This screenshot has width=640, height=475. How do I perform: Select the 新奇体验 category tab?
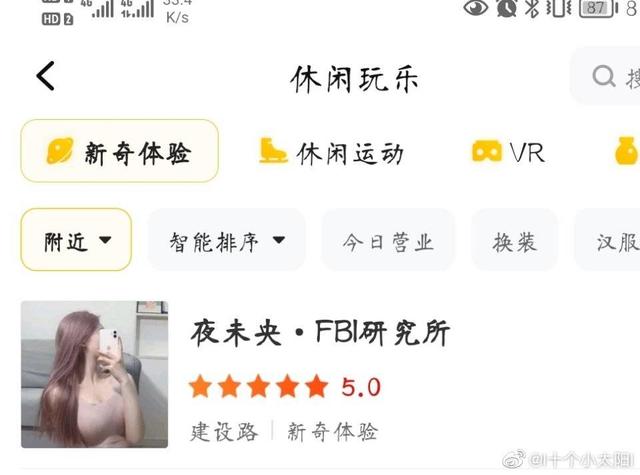pyautogui.click(x=119, y=152)
